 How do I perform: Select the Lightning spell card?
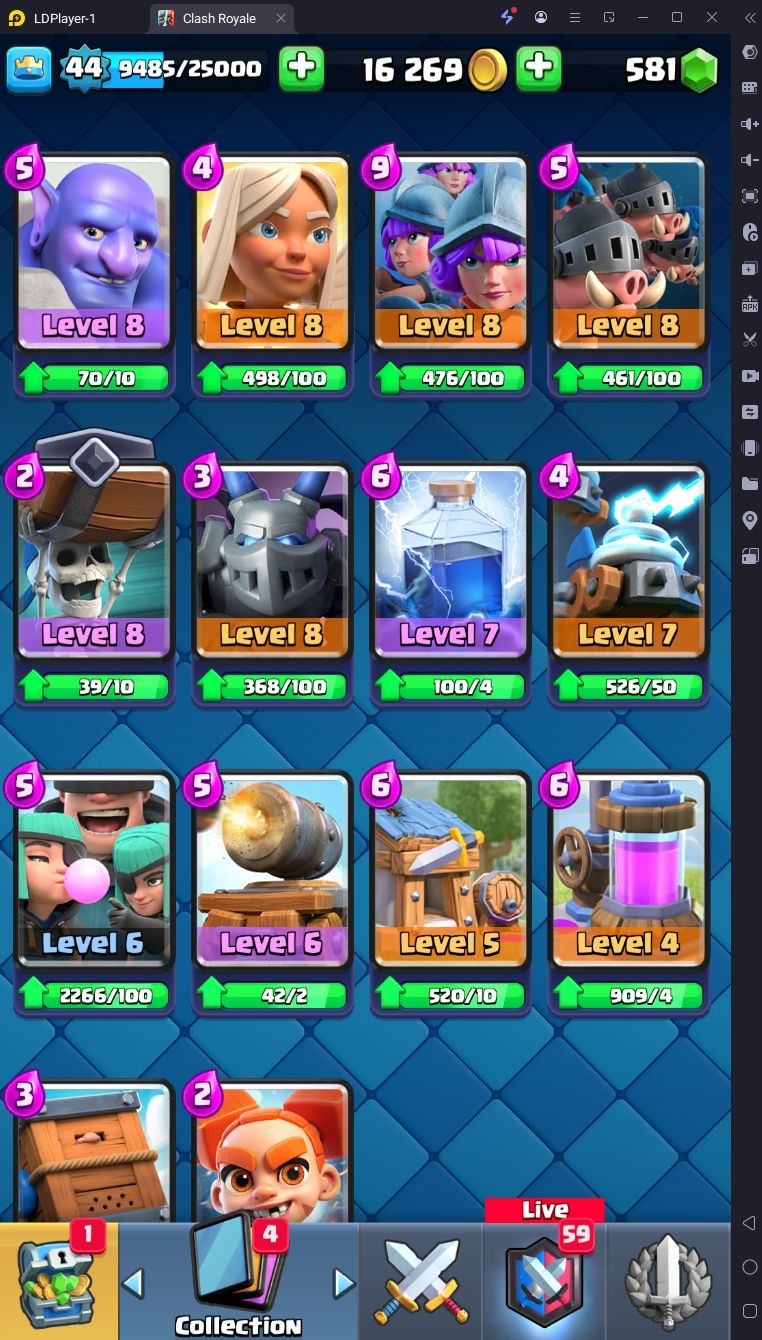click(x=450, y=565)
